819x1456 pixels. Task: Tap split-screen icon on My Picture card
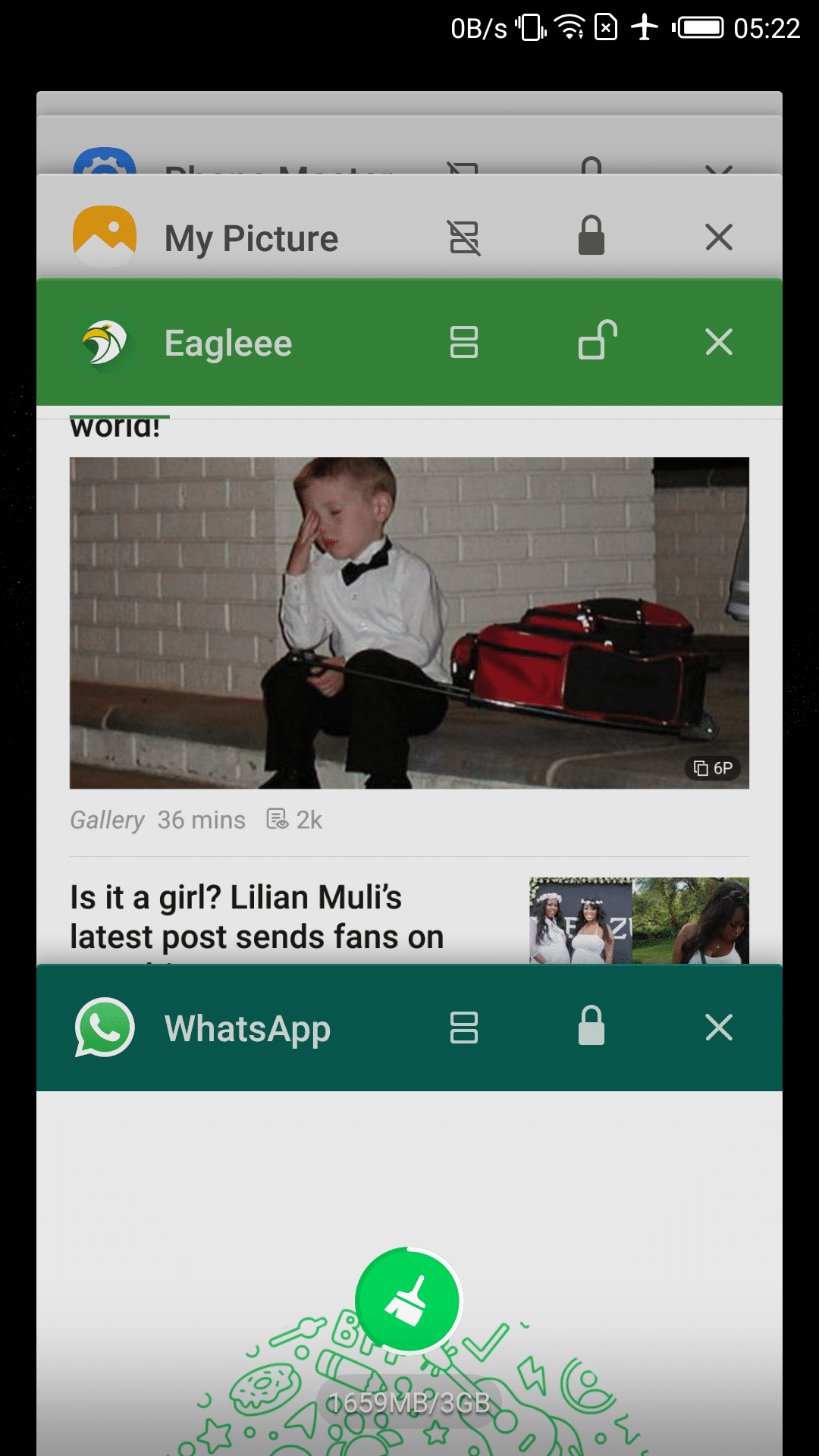click(464, 237)
